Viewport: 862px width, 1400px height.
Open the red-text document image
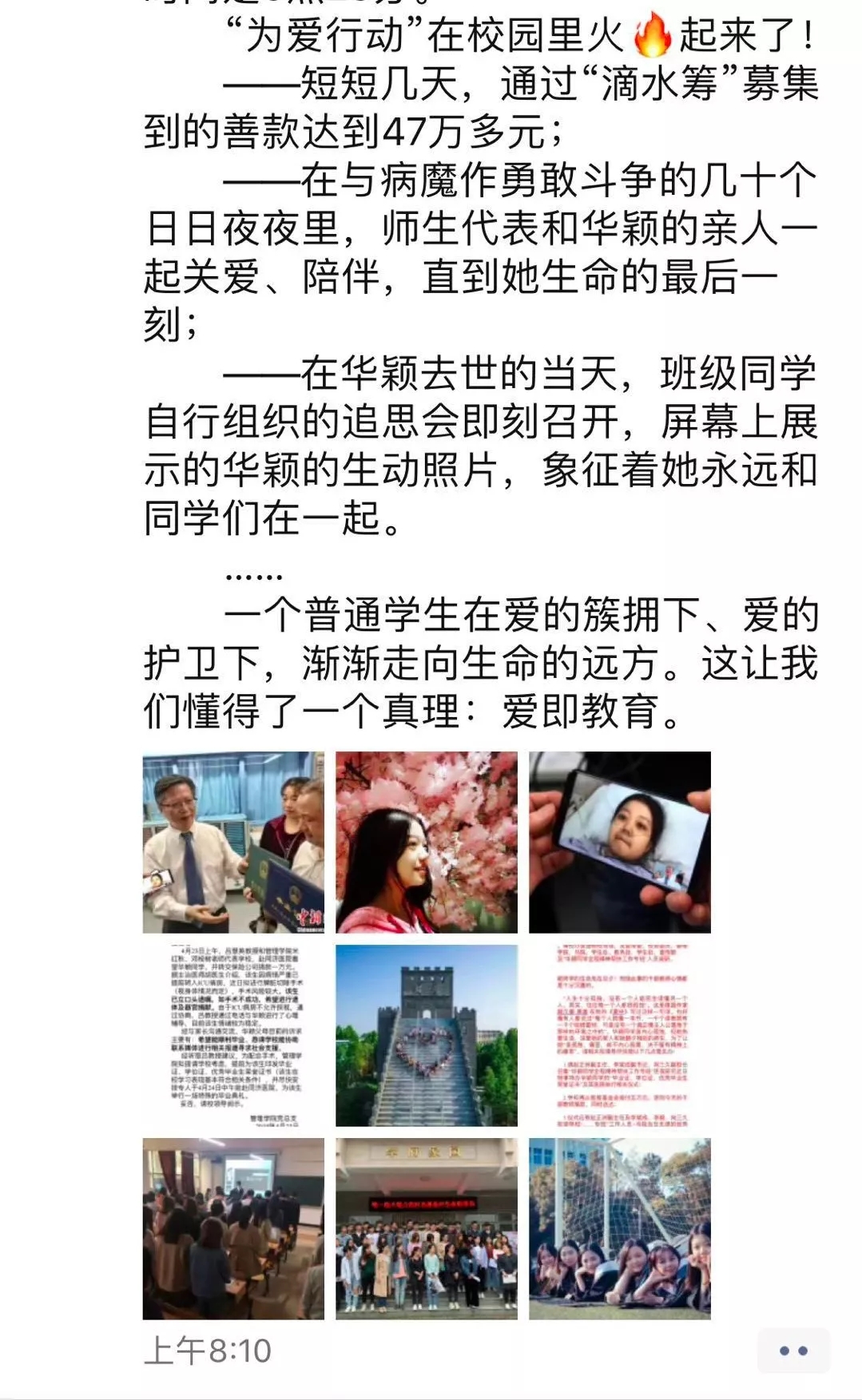point(620,1036)
